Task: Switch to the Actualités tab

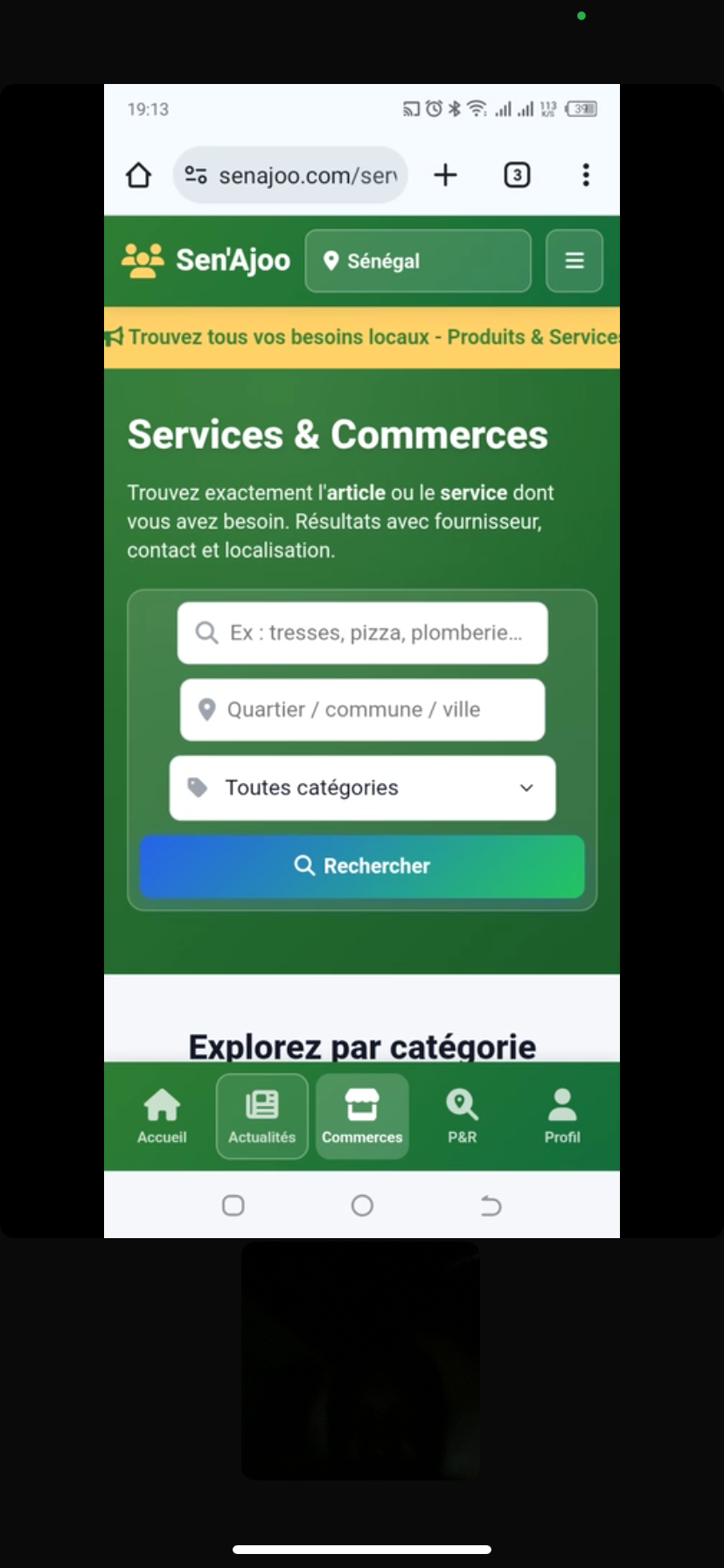Action: tap(262, 1116)
